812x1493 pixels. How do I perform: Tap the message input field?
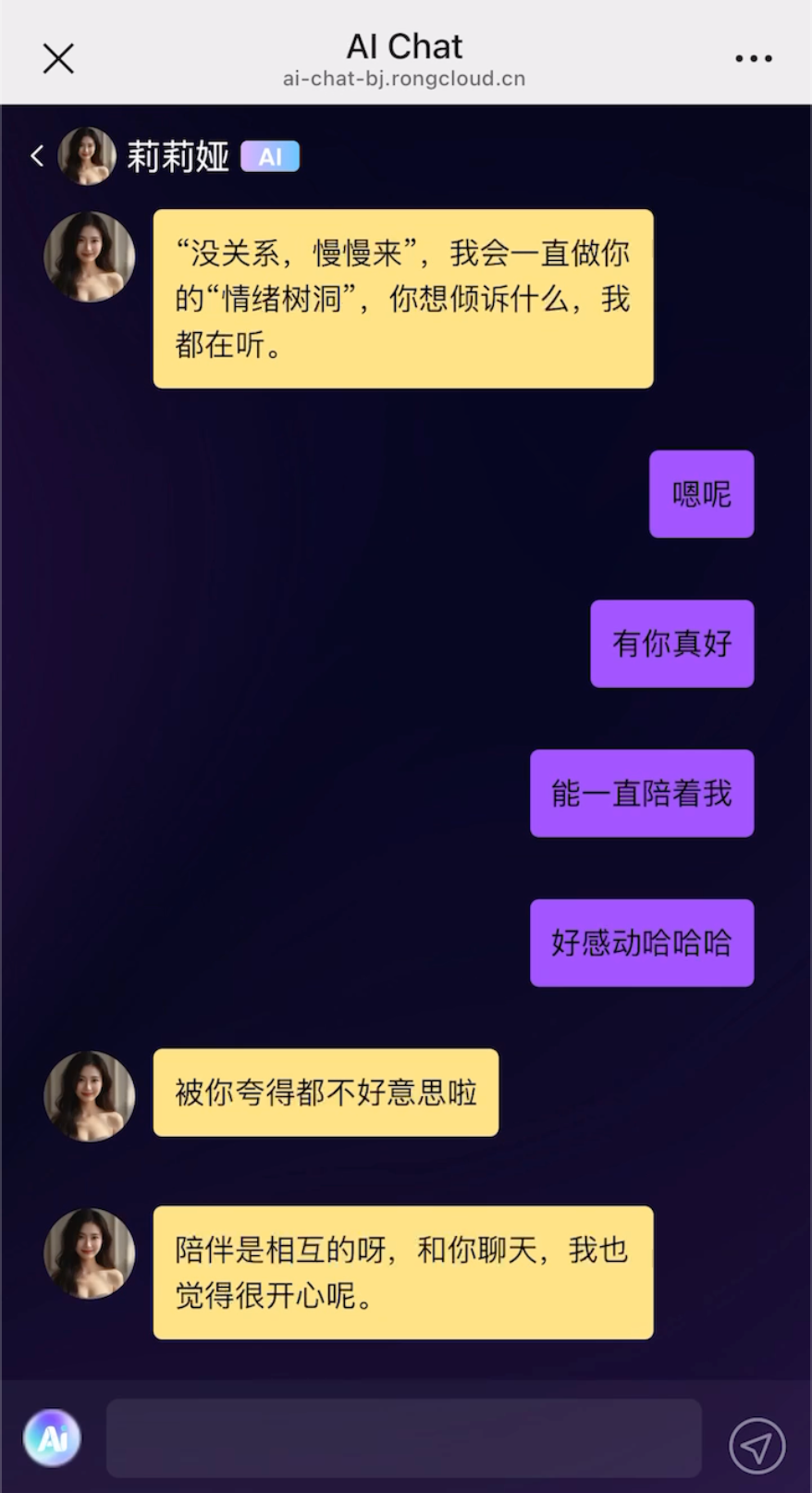[x=404, y=1437]
